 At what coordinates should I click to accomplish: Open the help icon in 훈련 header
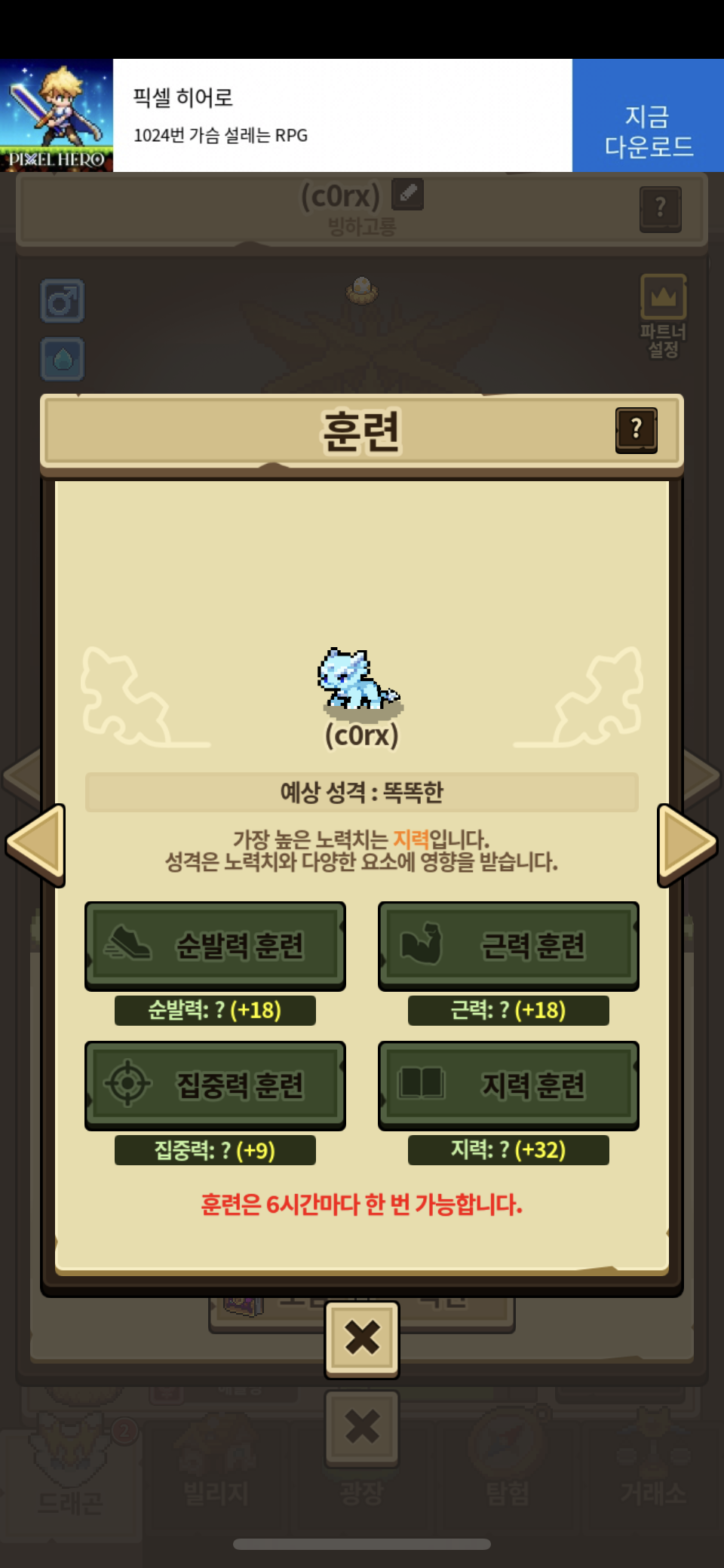[x=637, y=430]
